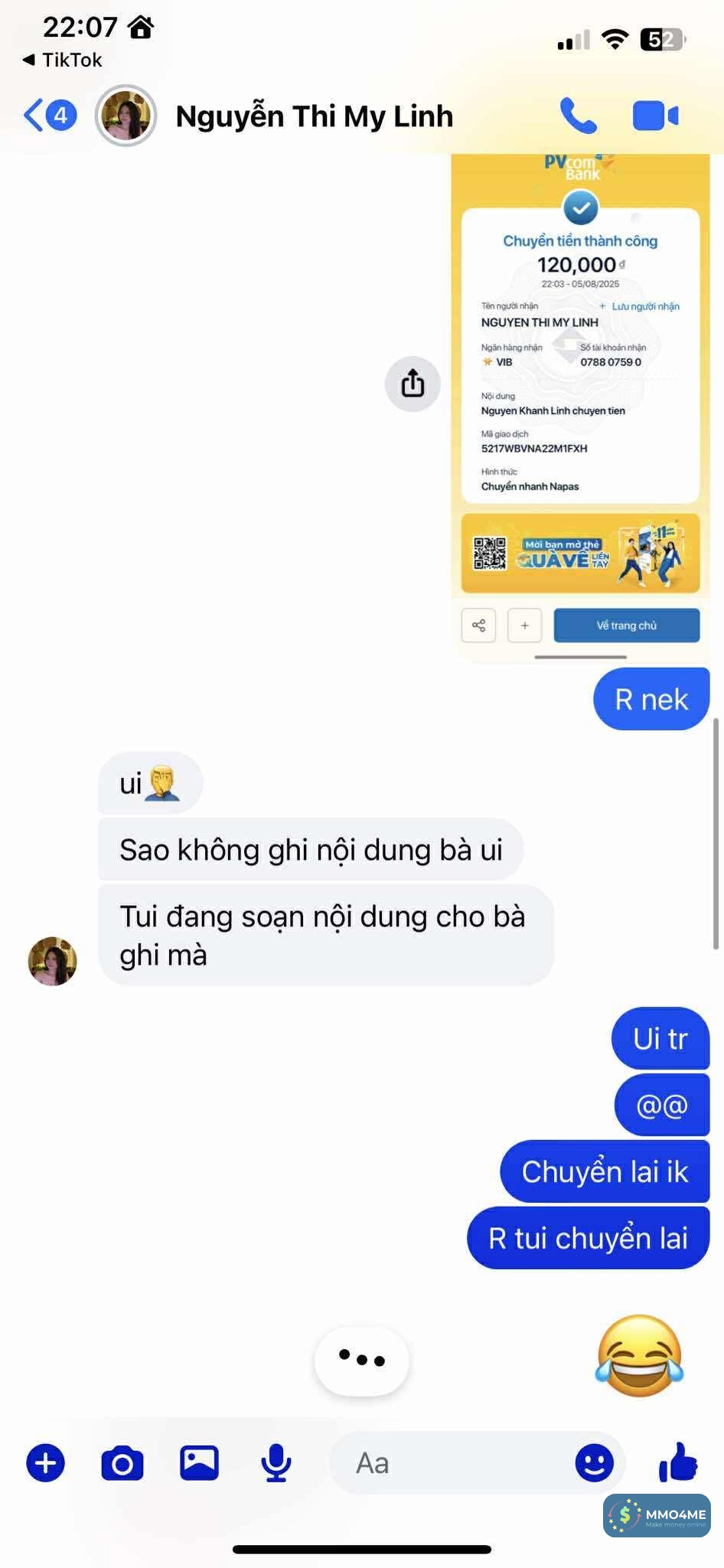Screen dimensions: 724x1568
Task: Open the plus attachments menu
Action: (x=46, y=1463)
